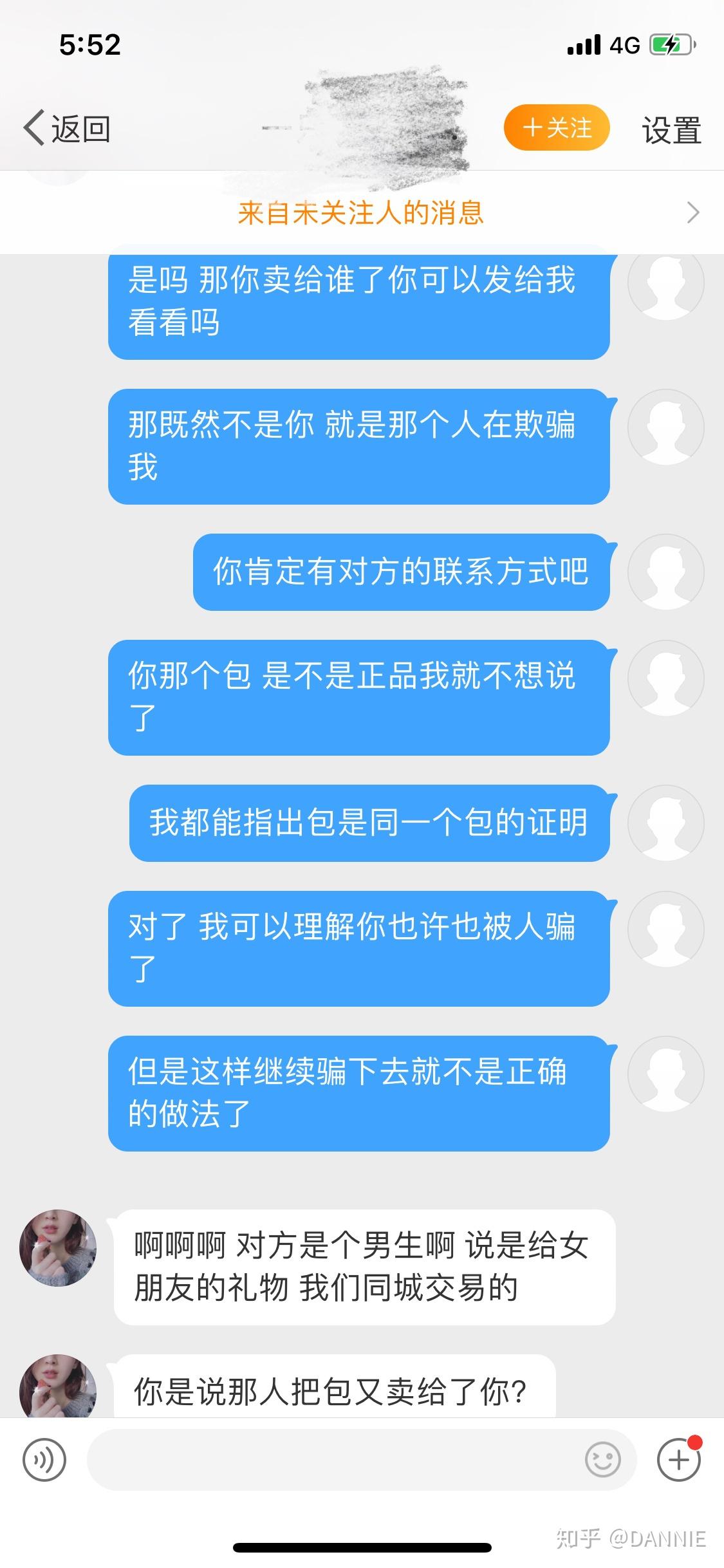Open the plus attachment menu

coord(678,1460)
